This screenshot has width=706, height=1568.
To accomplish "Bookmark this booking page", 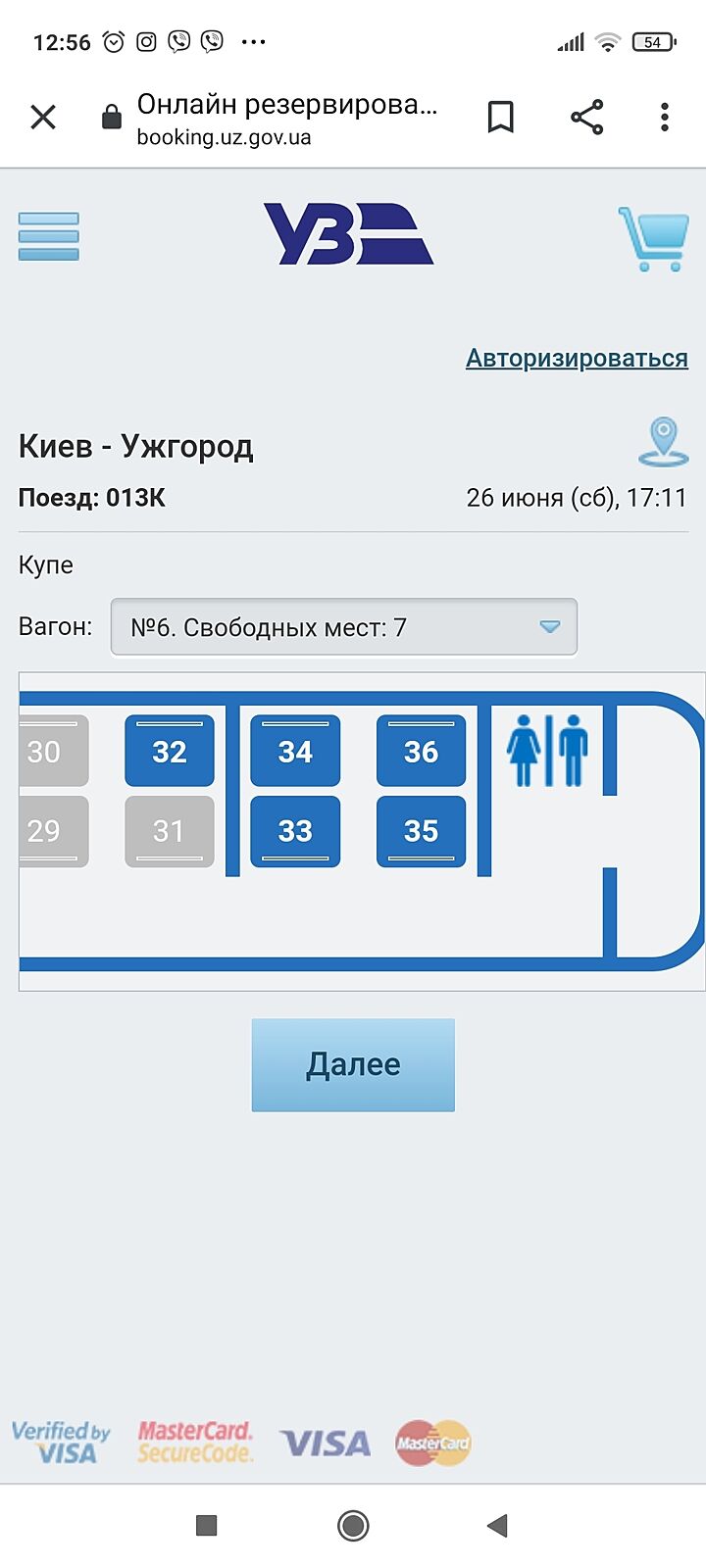I will tap(501, 118).
